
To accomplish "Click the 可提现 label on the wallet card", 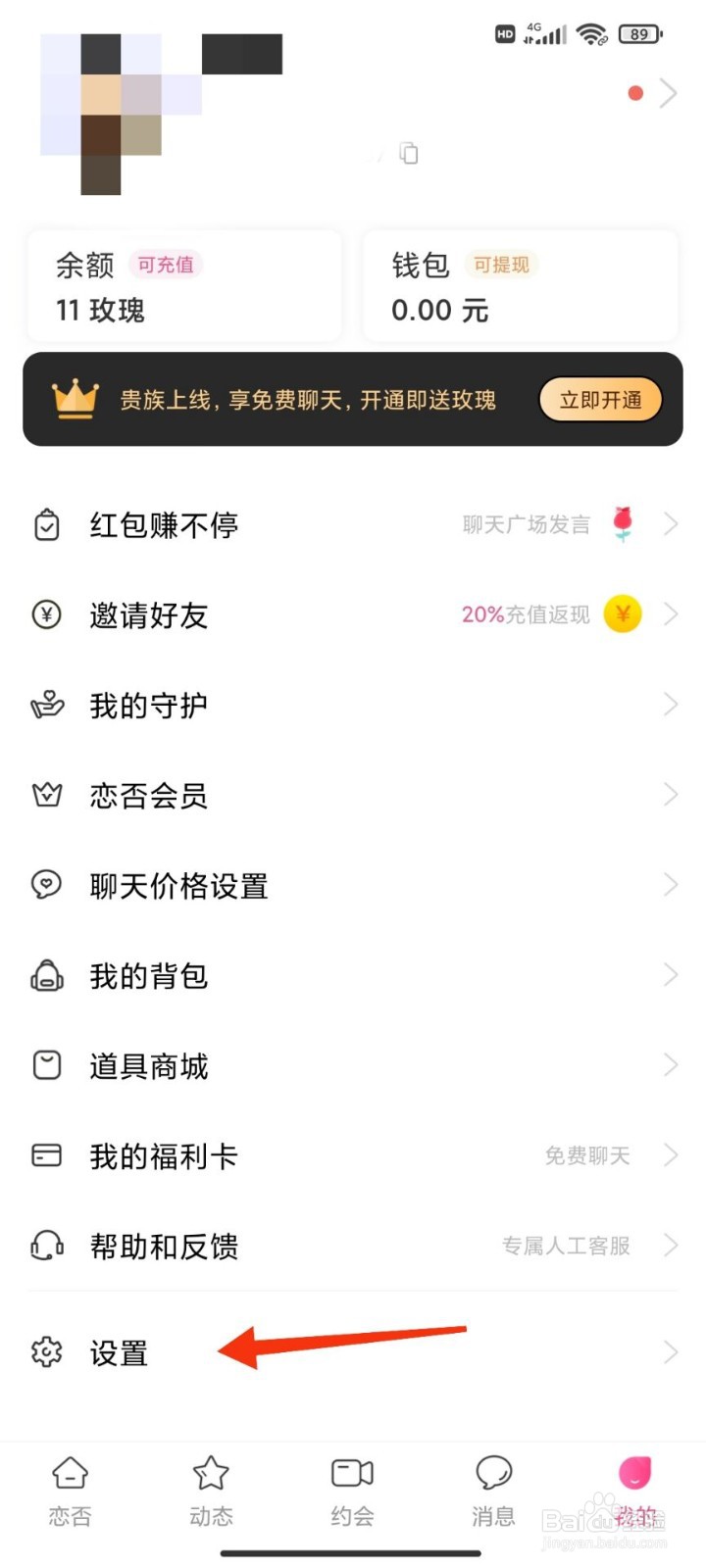I will click(x=501, y=265).
